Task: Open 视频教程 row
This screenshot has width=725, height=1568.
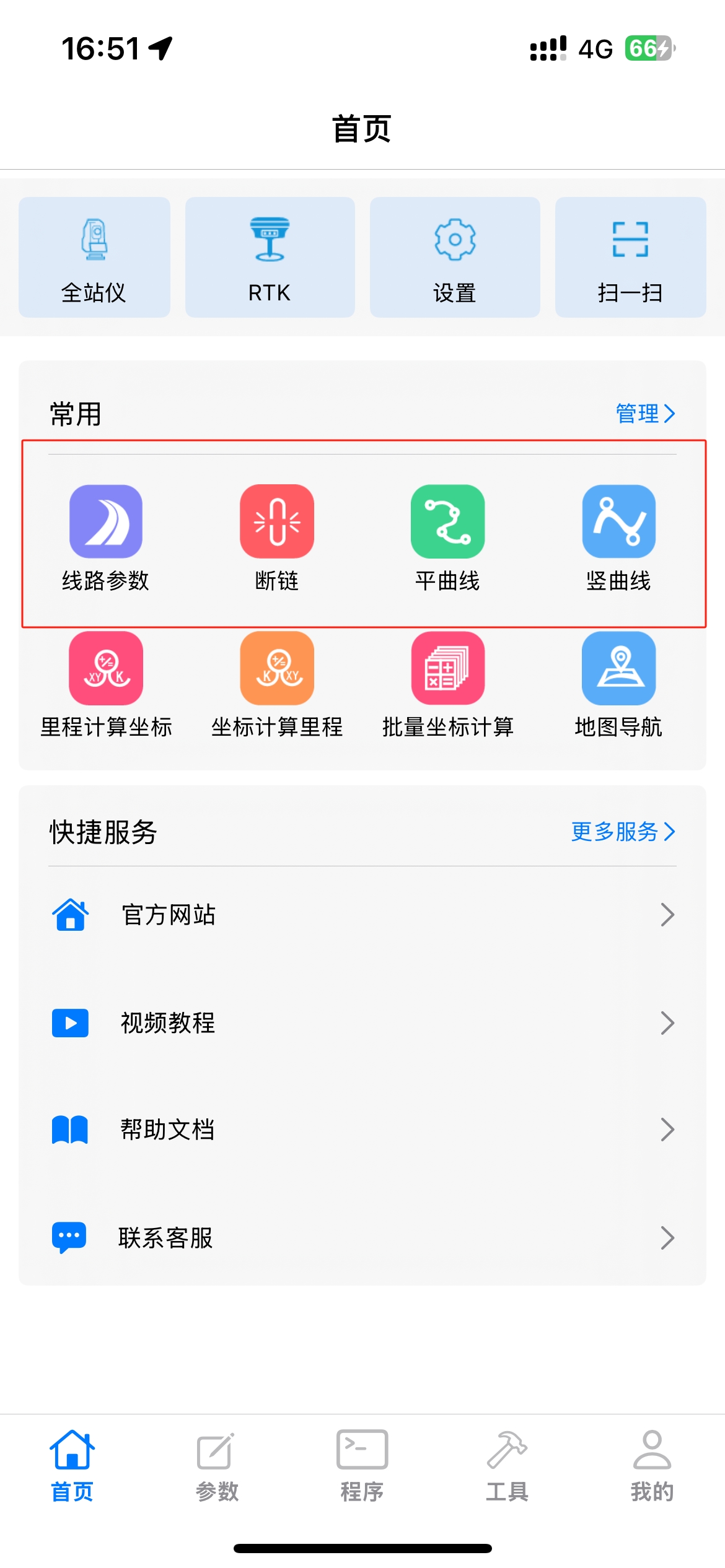Action: 362,1022
